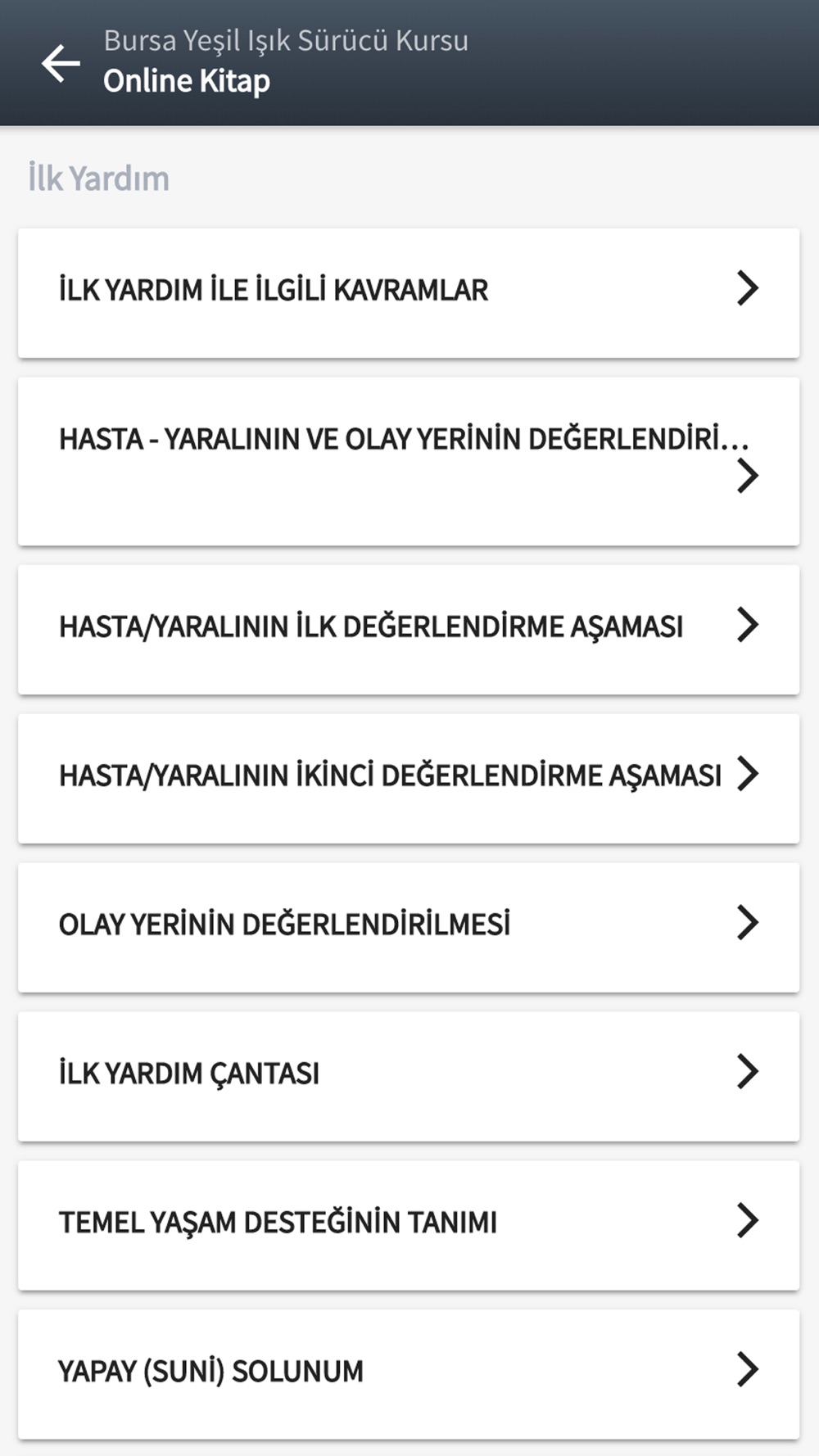Open İLK YARDIM İLE İLGİLİ KAVRAMLAR chapter
Screen dimensions: 819x1456
click(x=409, y=293)
